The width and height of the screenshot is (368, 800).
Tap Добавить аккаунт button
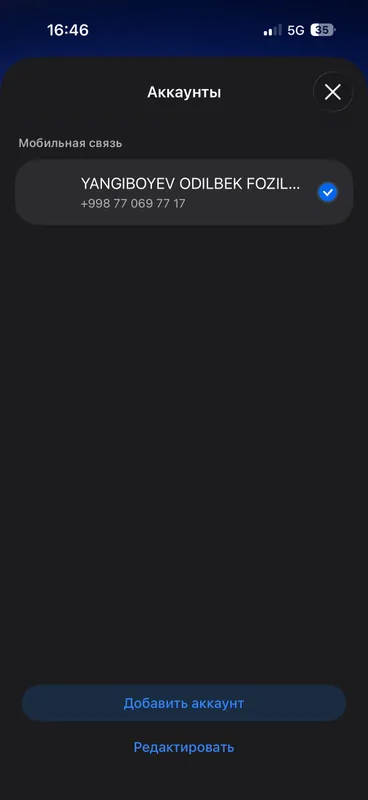click(184, 704)
